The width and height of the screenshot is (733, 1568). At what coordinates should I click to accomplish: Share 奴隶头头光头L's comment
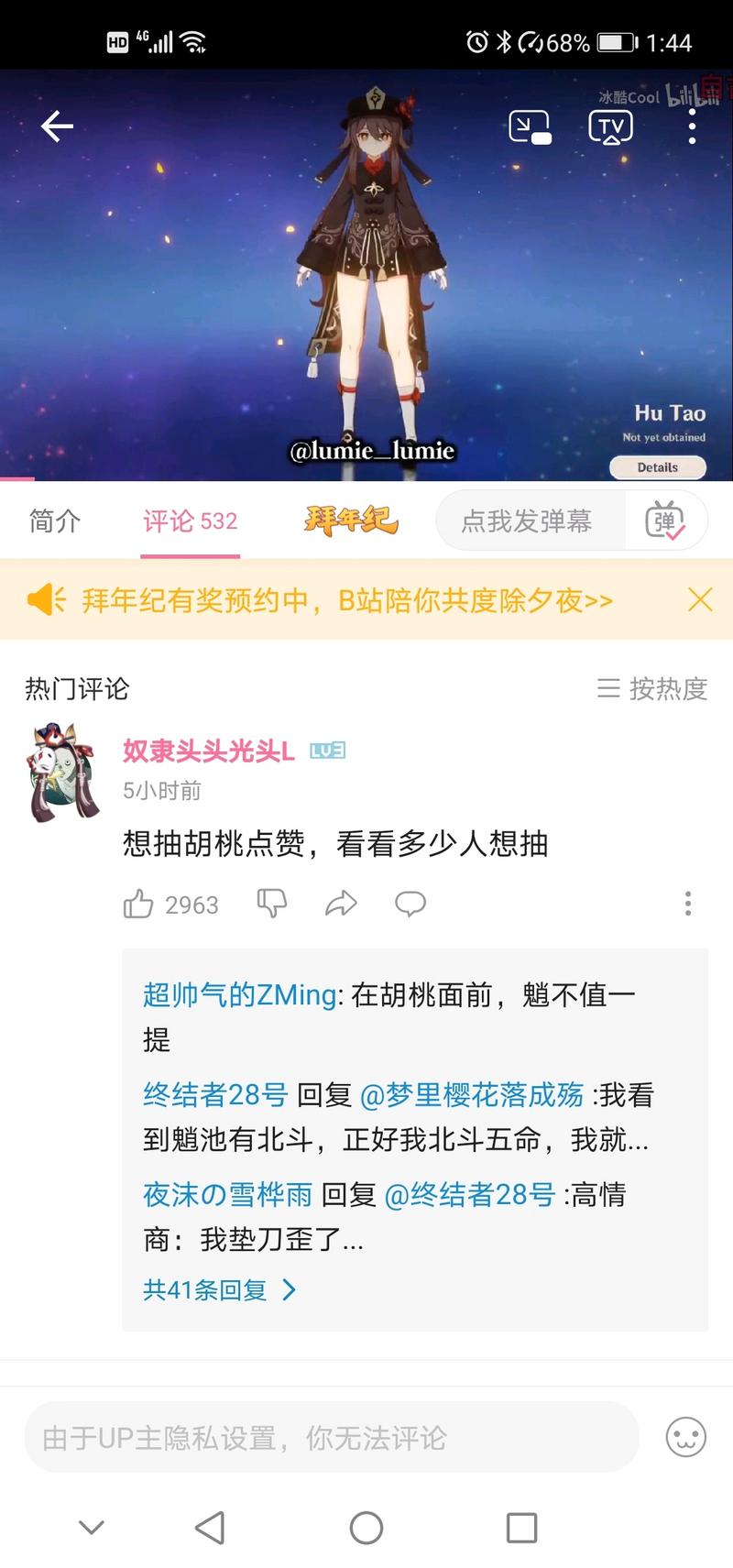[341, 905]
